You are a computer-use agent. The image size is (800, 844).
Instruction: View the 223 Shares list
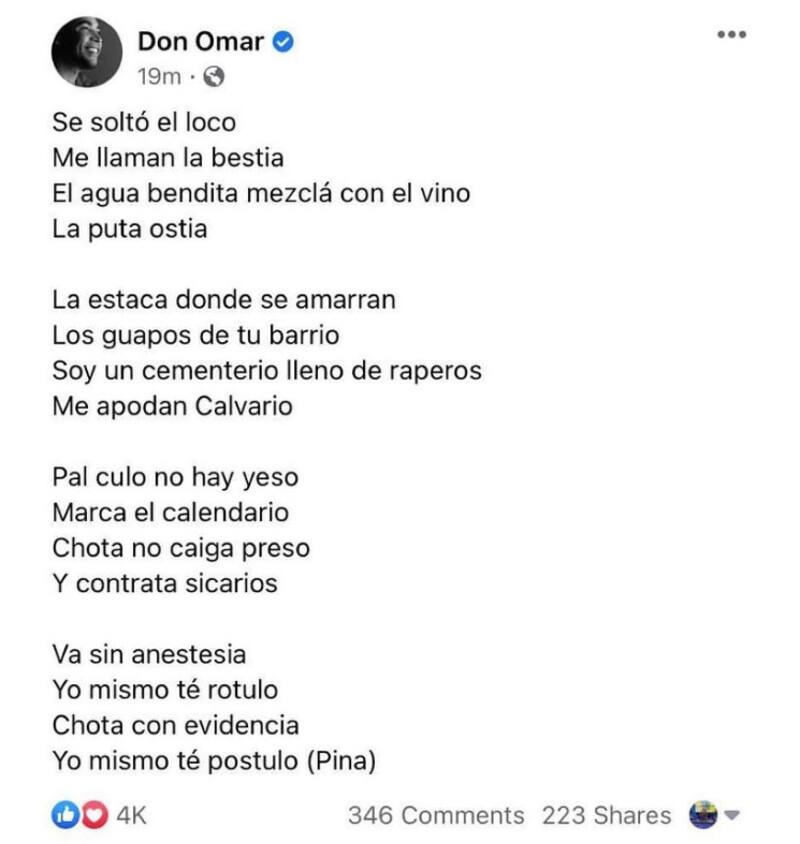[606, 815]
